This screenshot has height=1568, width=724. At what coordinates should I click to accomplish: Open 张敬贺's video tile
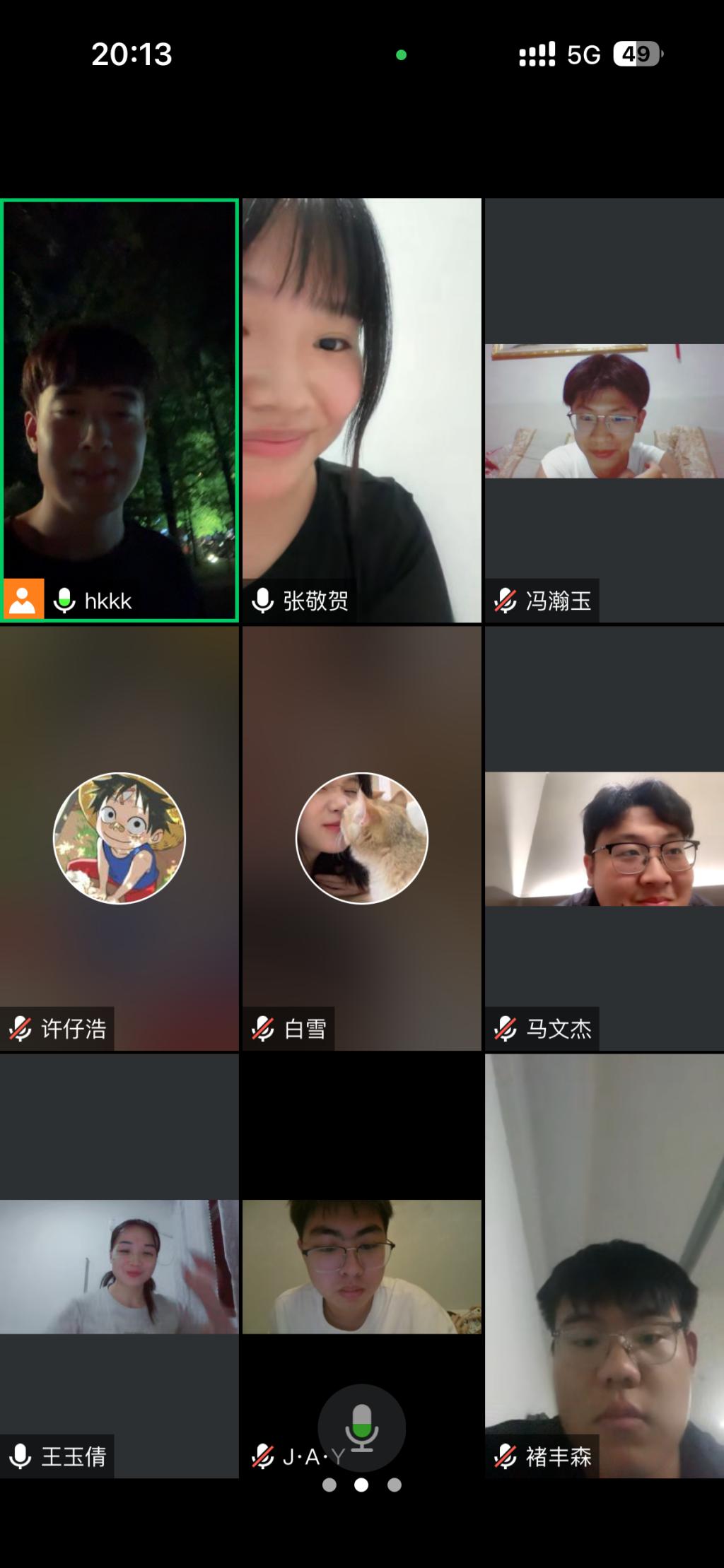pos(361,410)
